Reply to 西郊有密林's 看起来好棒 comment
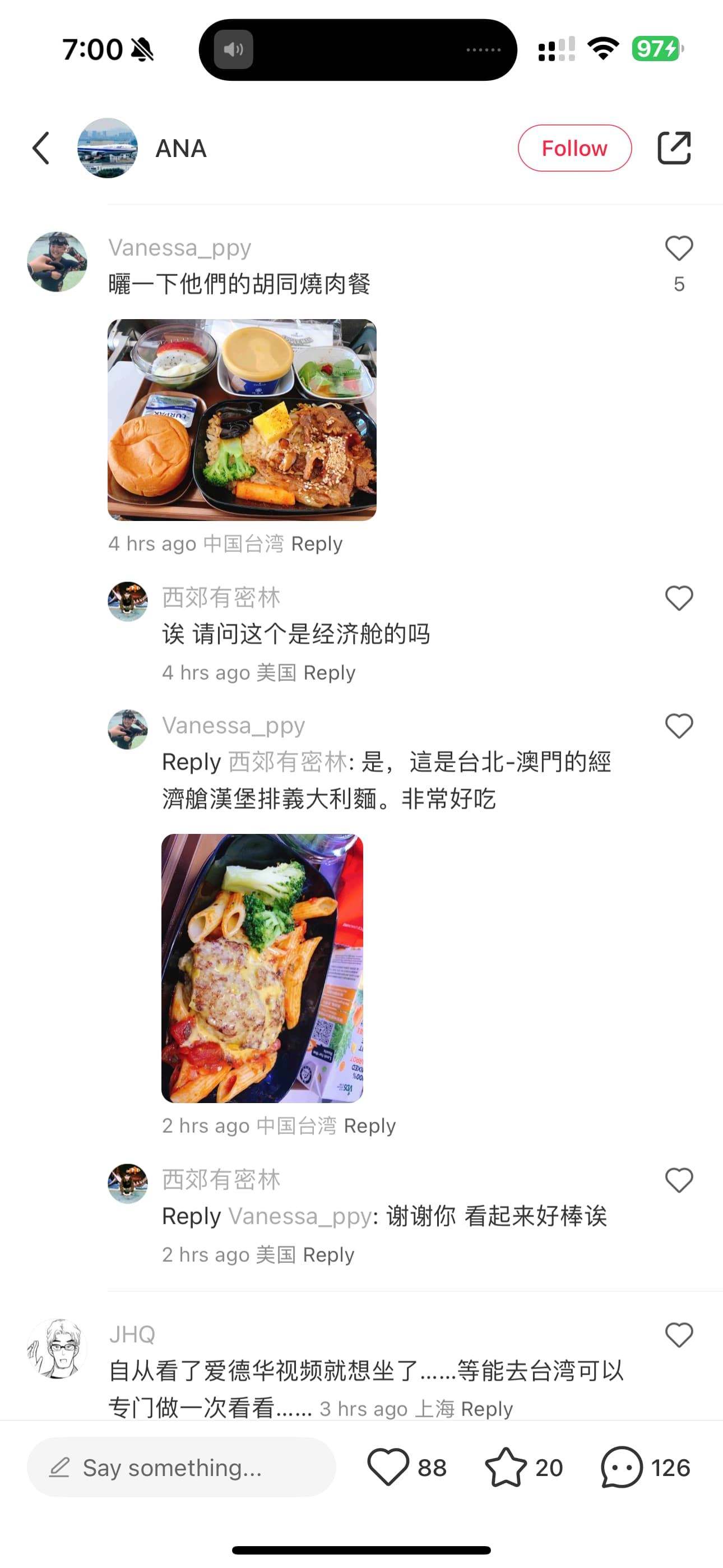The height and width of the screenshot is (1568, 723). 328,1255
